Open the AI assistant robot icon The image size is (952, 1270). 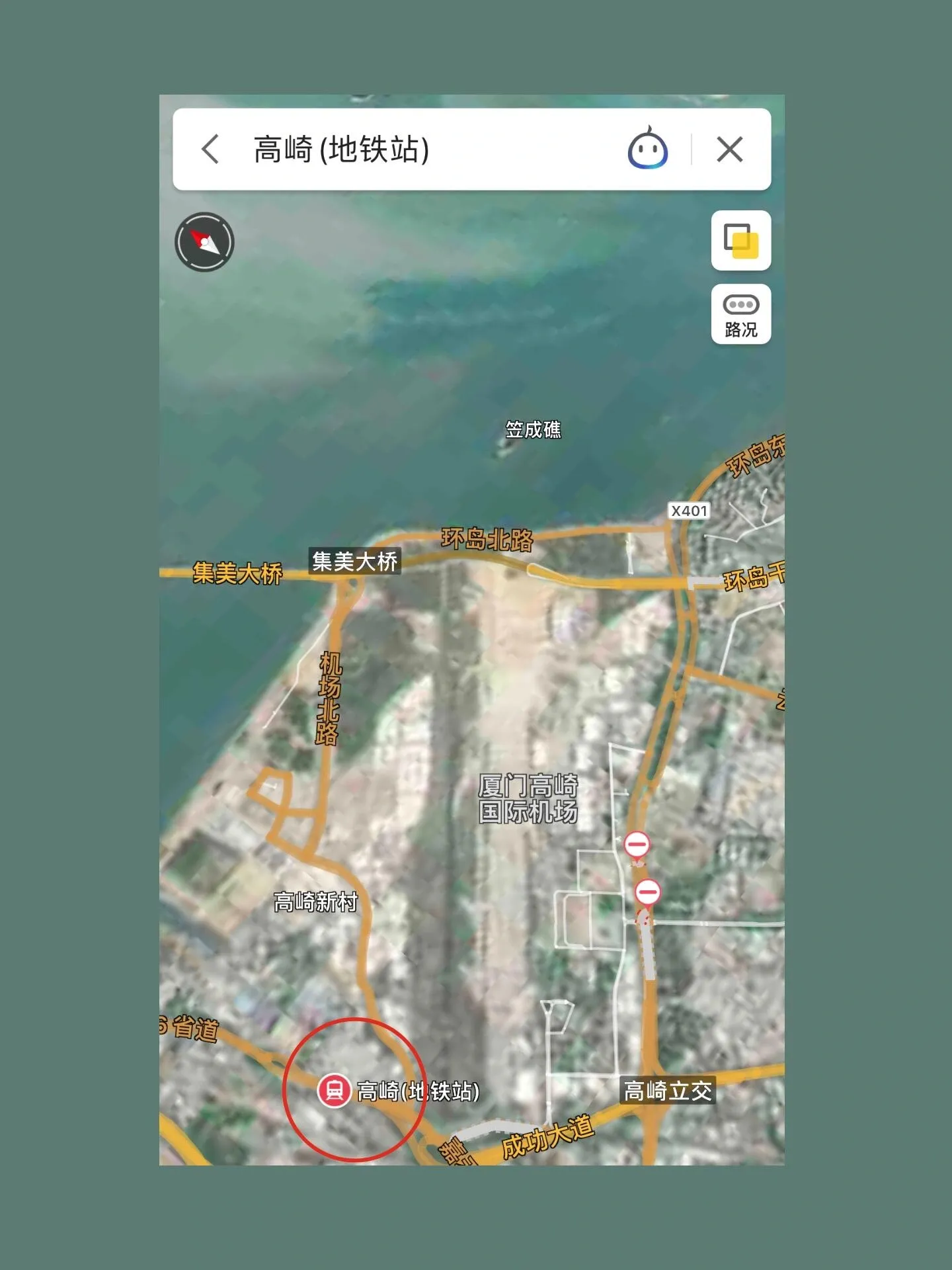(647, 149)
